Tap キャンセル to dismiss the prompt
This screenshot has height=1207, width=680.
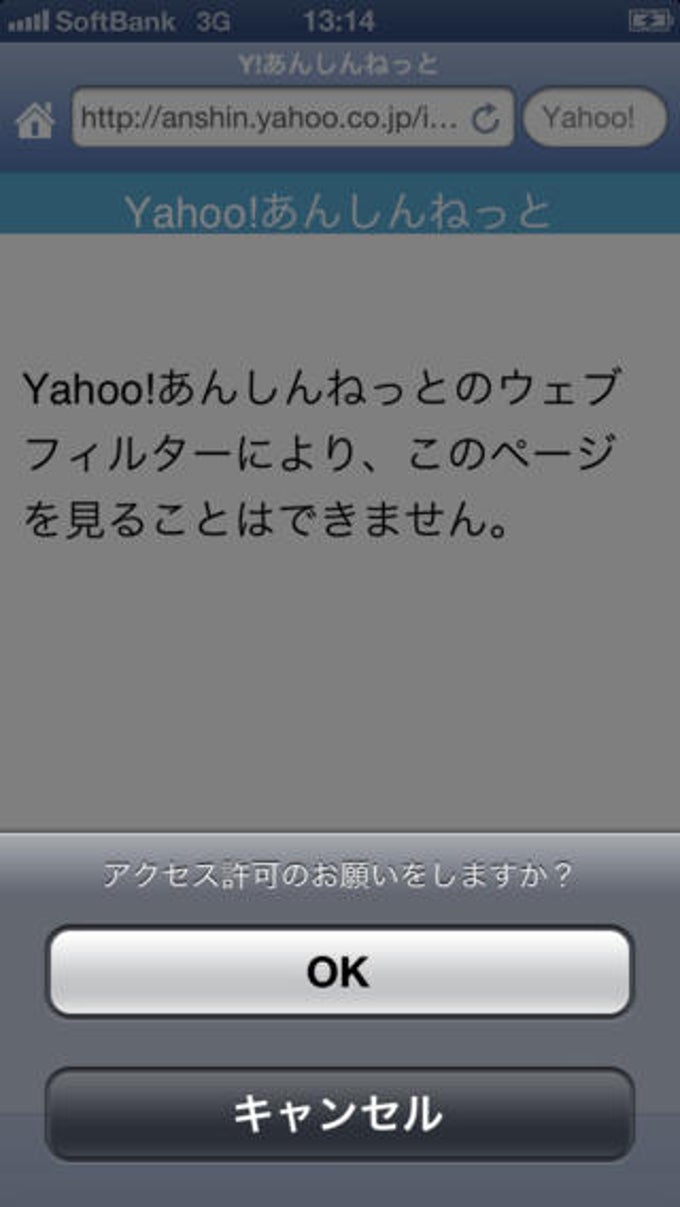[x=339, y=1113]
